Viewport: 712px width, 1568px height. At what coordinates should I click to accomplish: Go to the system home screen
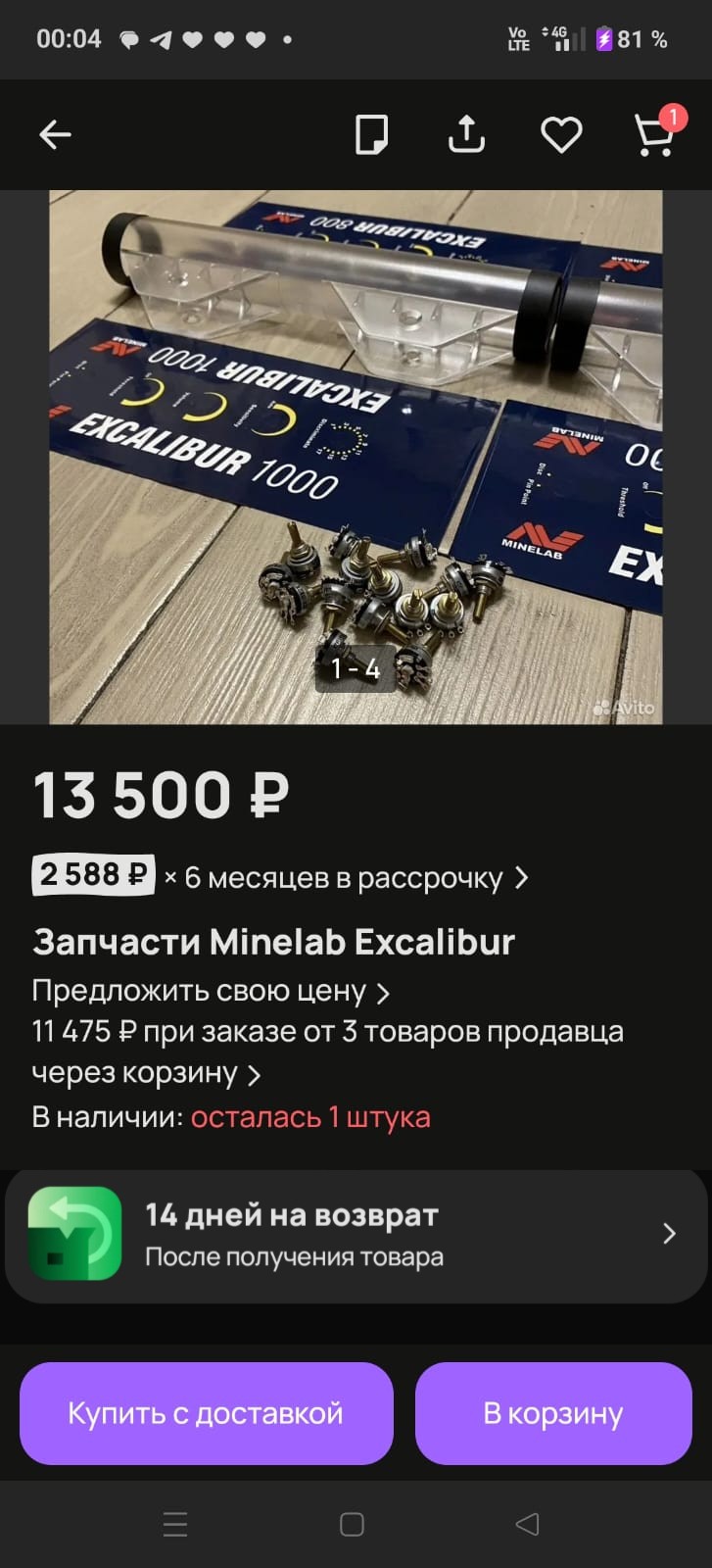point(352,1524)
